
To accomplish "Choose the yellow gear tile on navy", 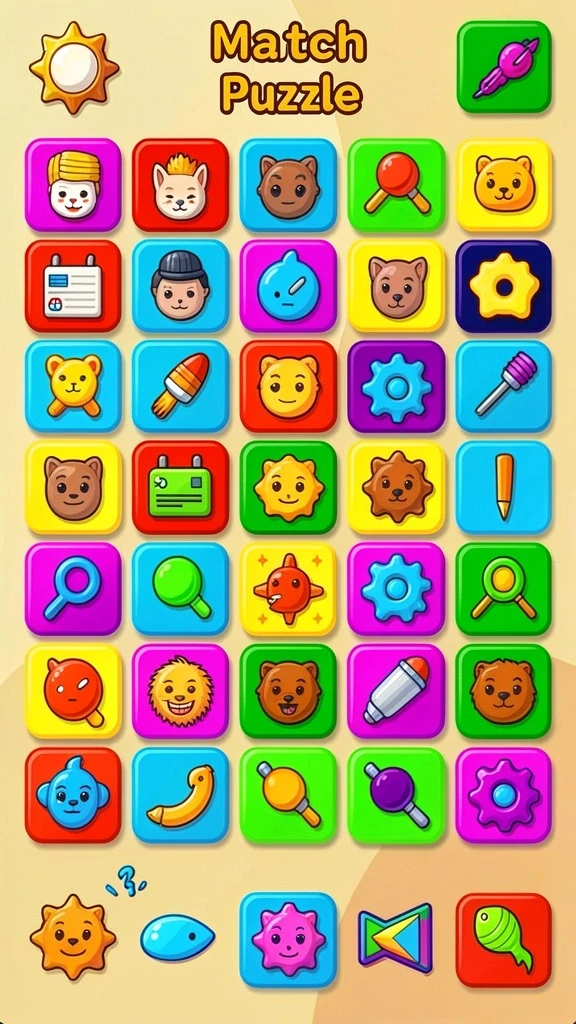I will tap(504, 286).
